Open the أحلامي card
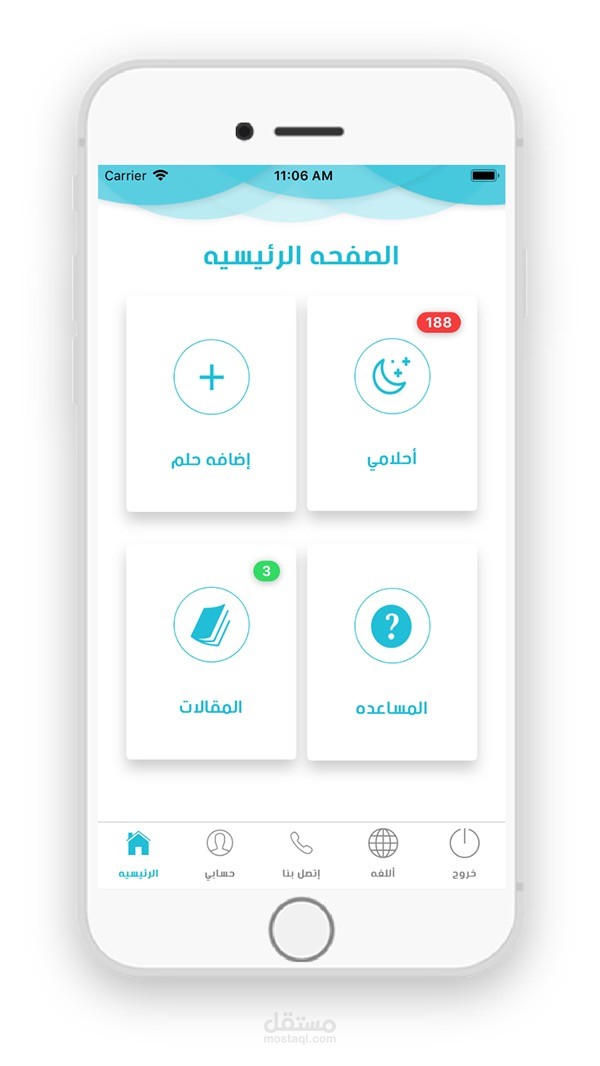The width and height of the screenshot is (600, 1066). click(x=392, y=403)
